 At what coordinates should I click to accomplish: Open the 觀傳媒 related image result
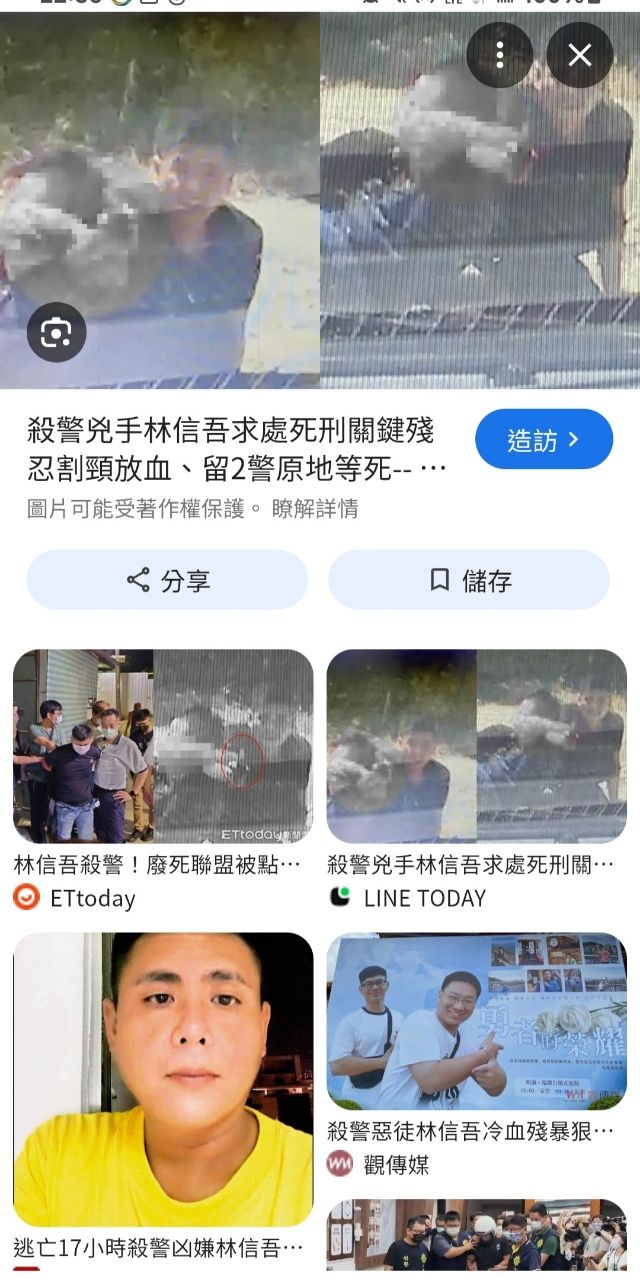tap(477, 1022)
